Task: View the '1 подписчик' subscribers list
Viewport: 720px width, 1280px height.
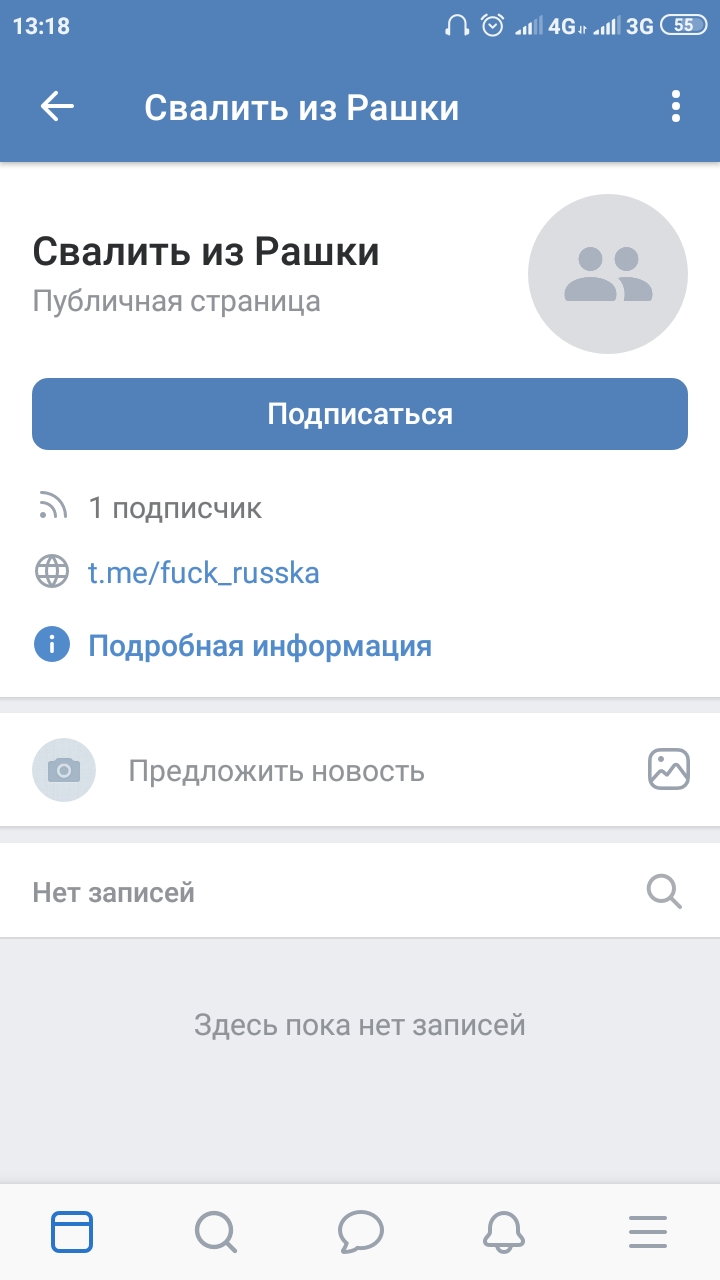Action: [x=175, y=507]
